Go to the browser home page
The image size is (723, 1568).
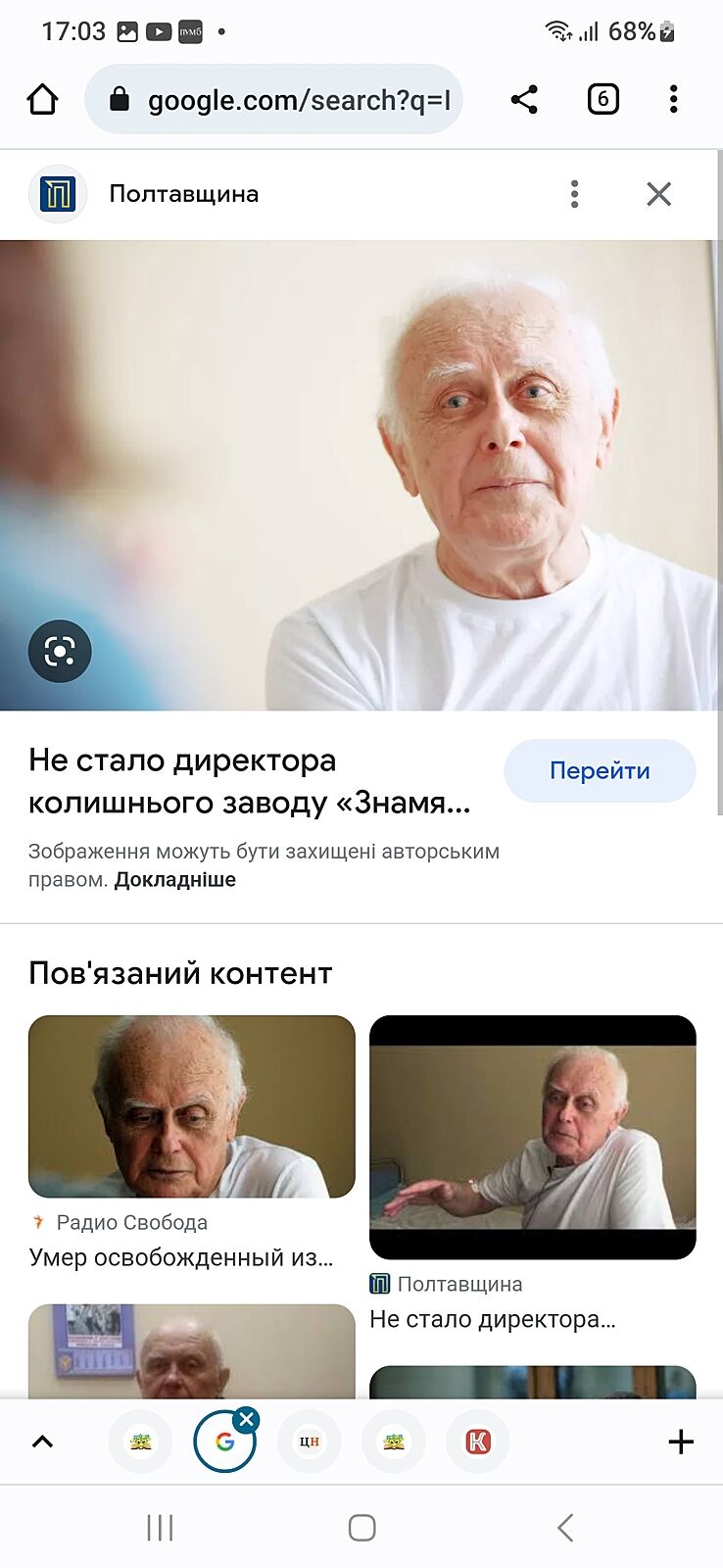click(x=42, y=99)
